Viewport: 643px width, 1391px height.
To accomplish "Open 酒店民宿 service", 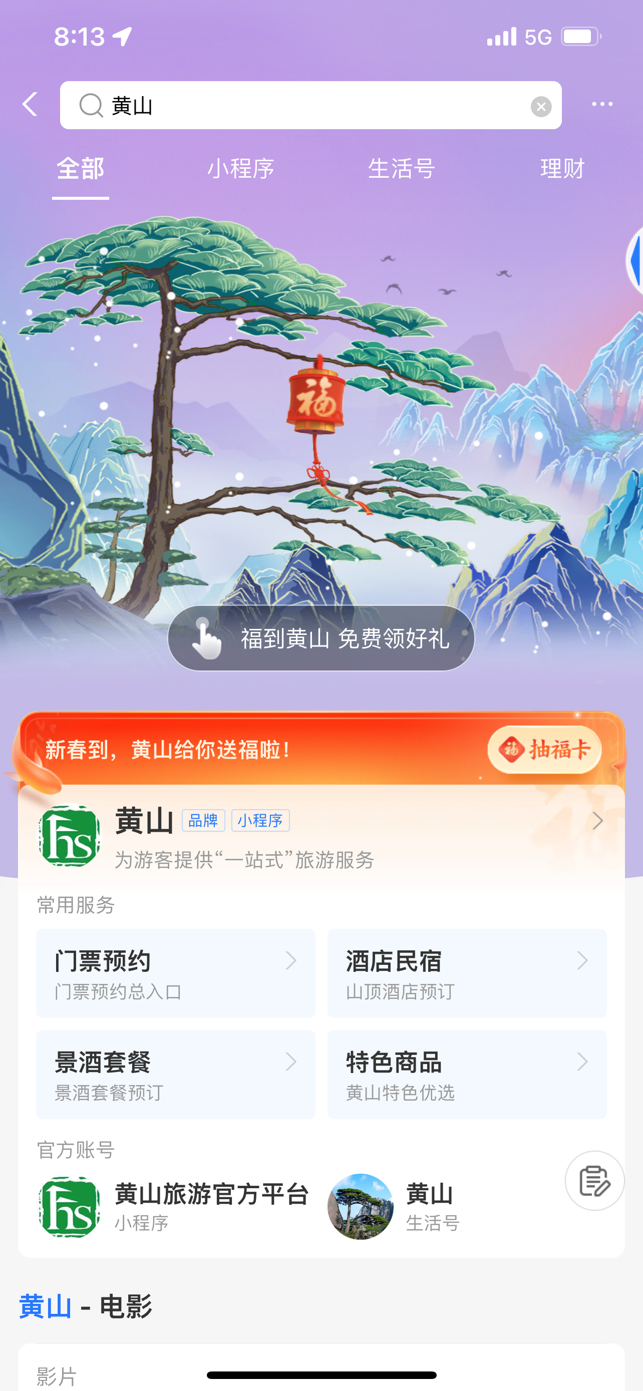I will pos(467,974).
